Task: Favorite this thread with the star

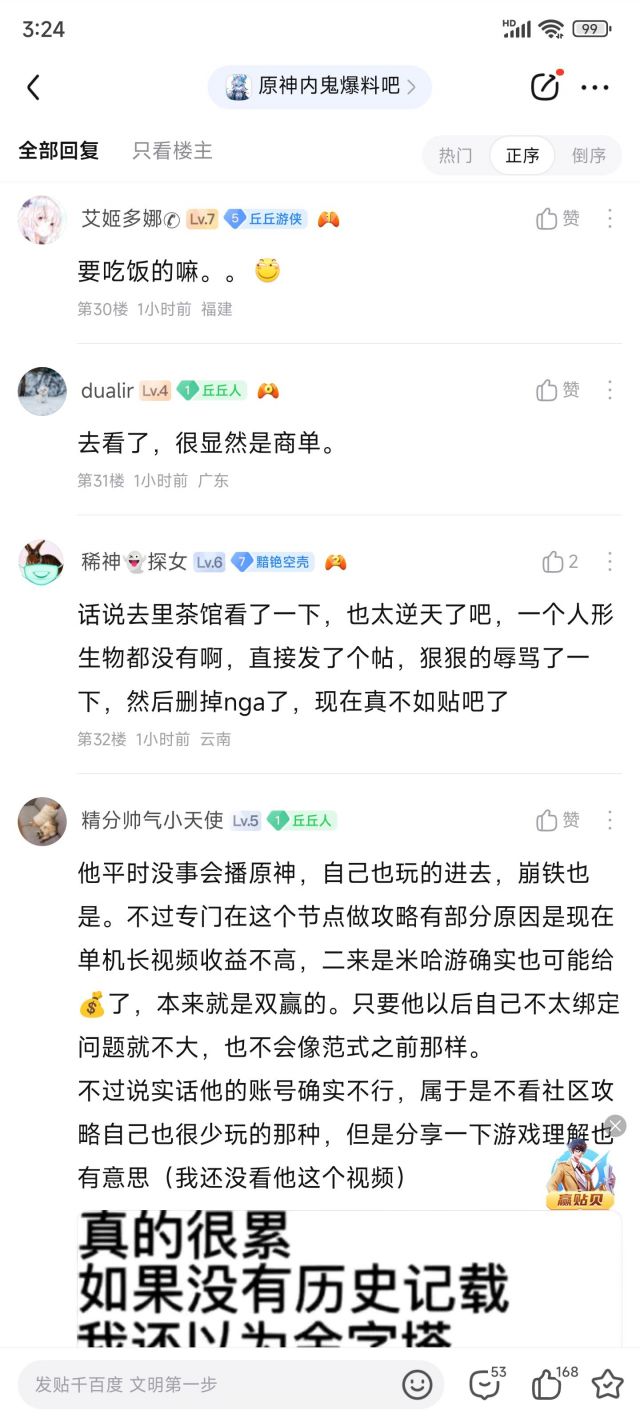Action: click(x=607, y=1385)
